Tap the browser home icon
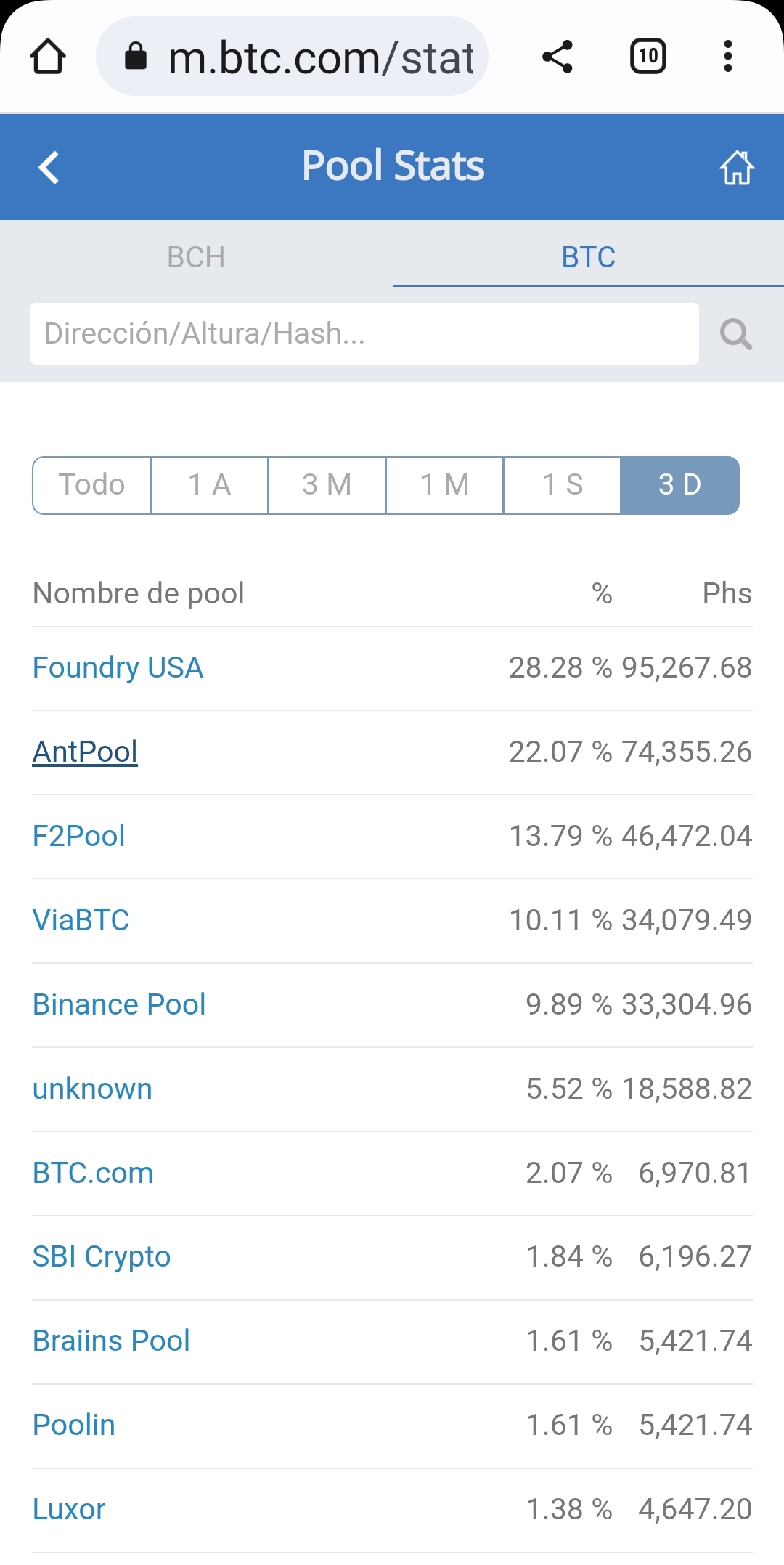This screenshot has width=784, height=1565. [49, 56]
